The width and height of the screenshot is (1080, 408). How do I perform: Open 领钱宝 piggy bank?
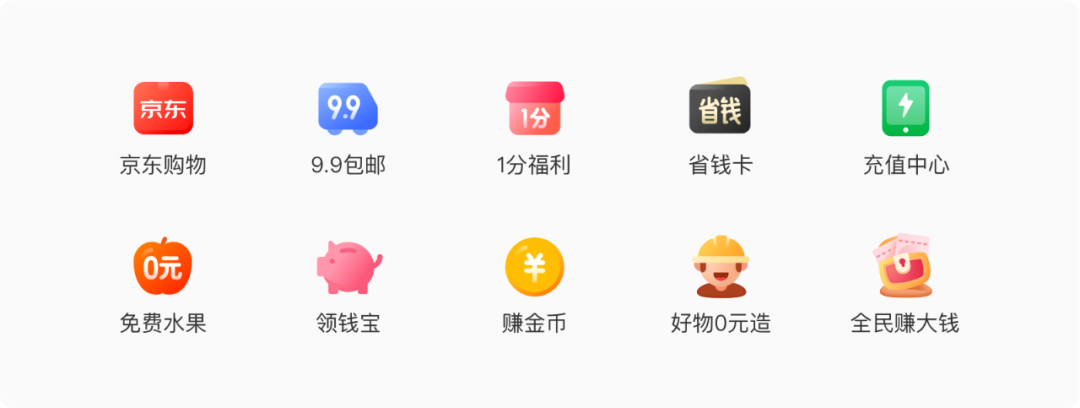[347, 267]
